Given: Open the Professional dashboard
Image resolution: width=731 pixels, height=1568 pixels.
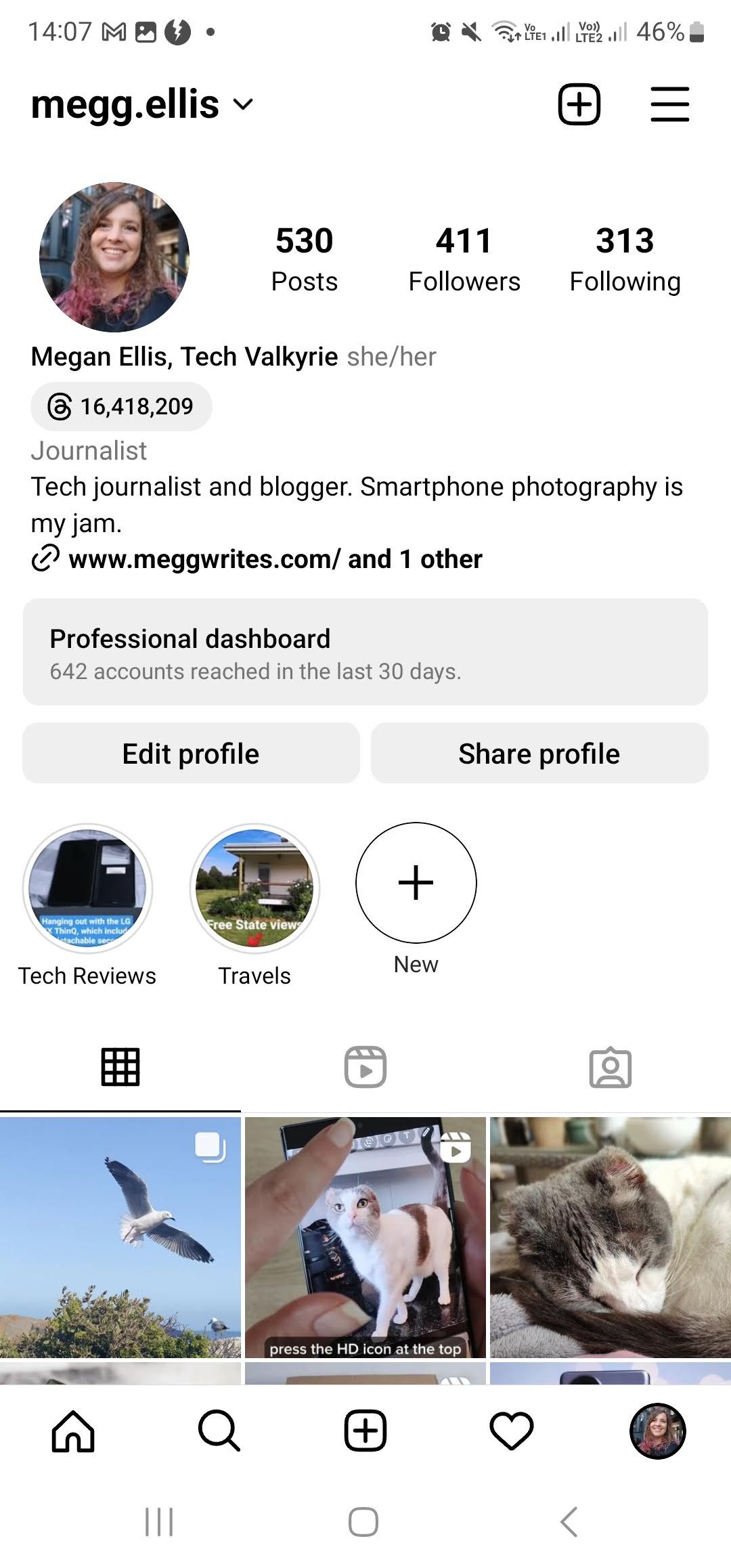Looking at the screenshot, I should [365, 652].
